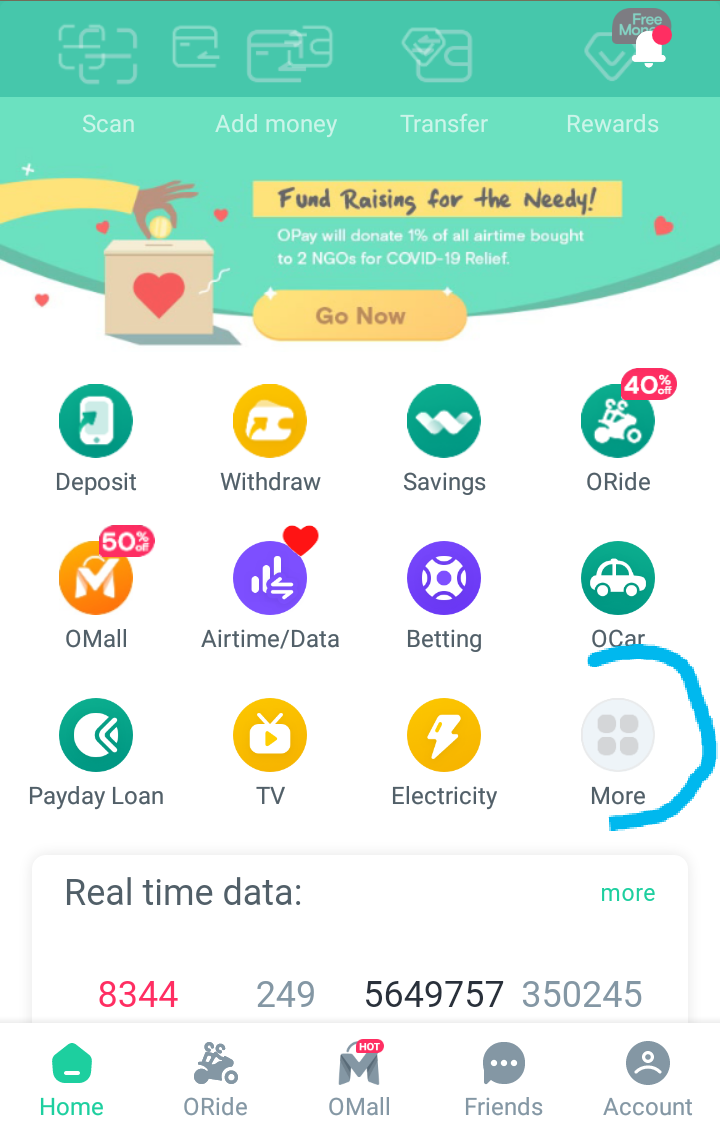Open Deposit

click(96, 421)
